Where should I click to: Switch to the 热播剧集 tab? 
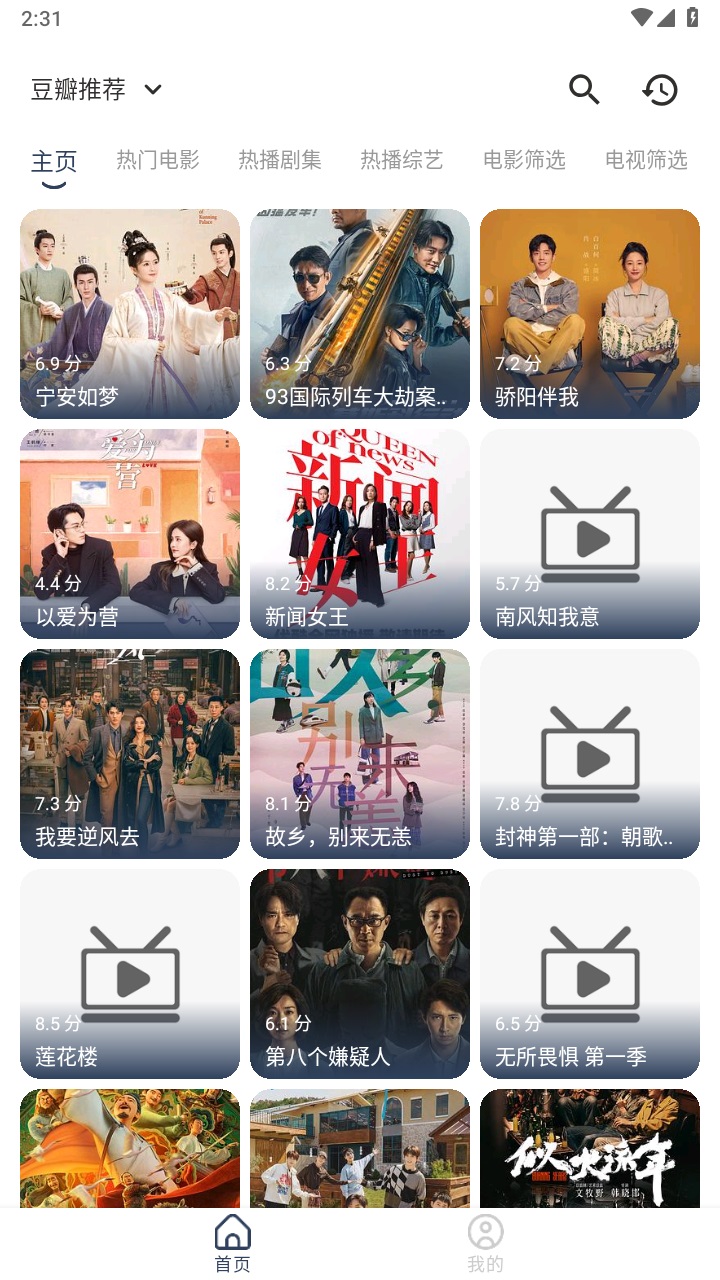280,160
